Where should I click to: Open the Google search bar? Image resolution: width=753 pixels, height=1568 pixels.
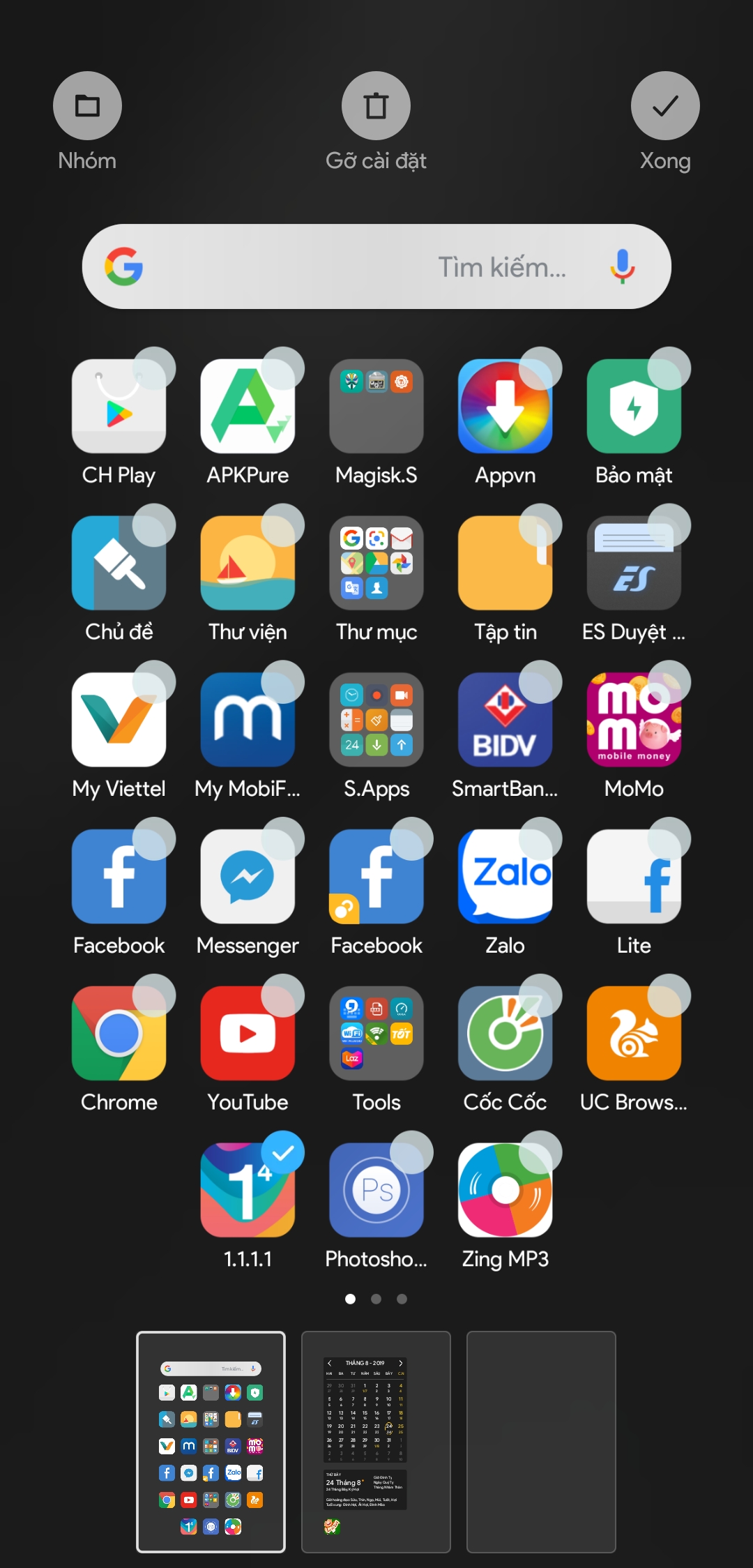tap(349, 266)
